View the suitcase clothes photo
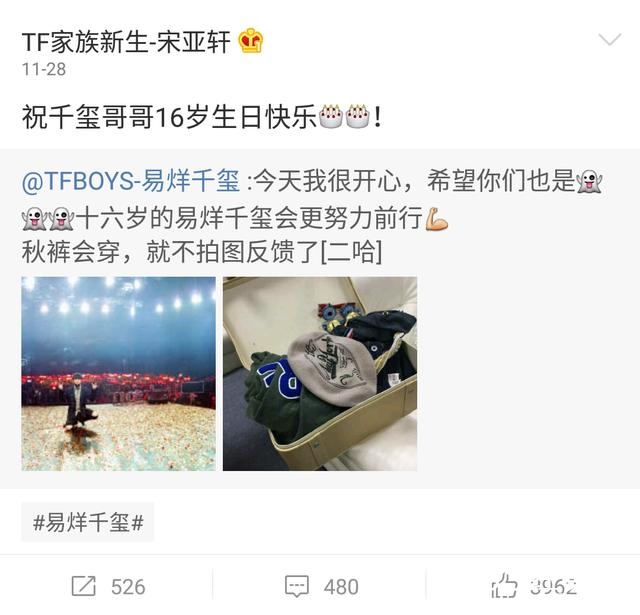640x615 pixels. (x=320, y=374)
